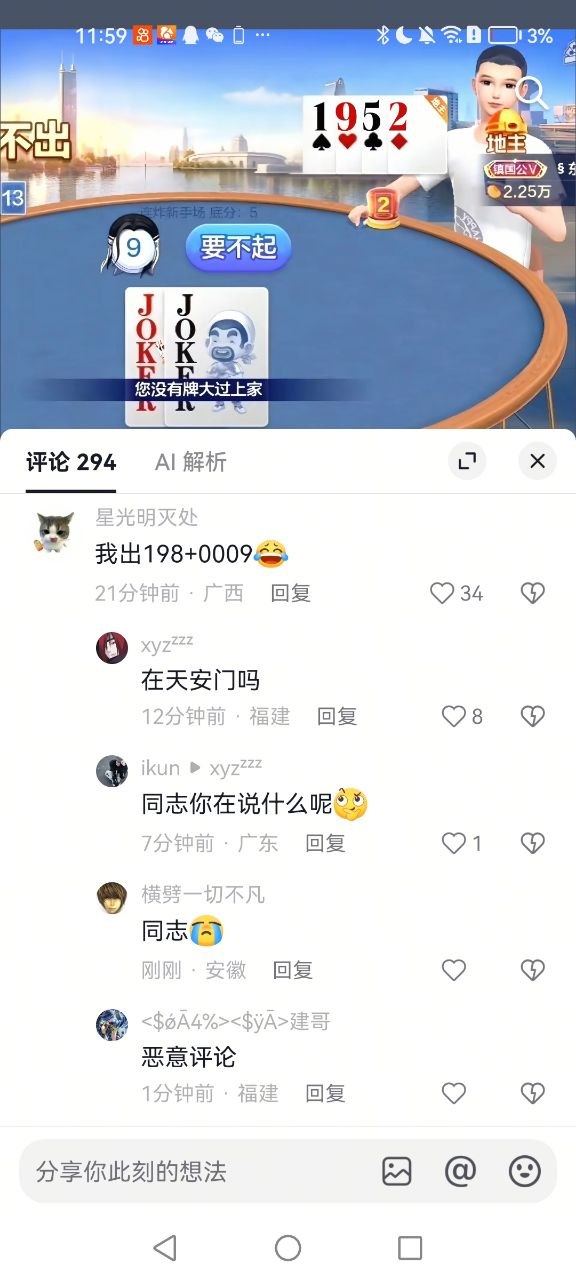Open the search magnifier icon
The height and width of the screenshot is (1280, 576).
click(531, 92)
